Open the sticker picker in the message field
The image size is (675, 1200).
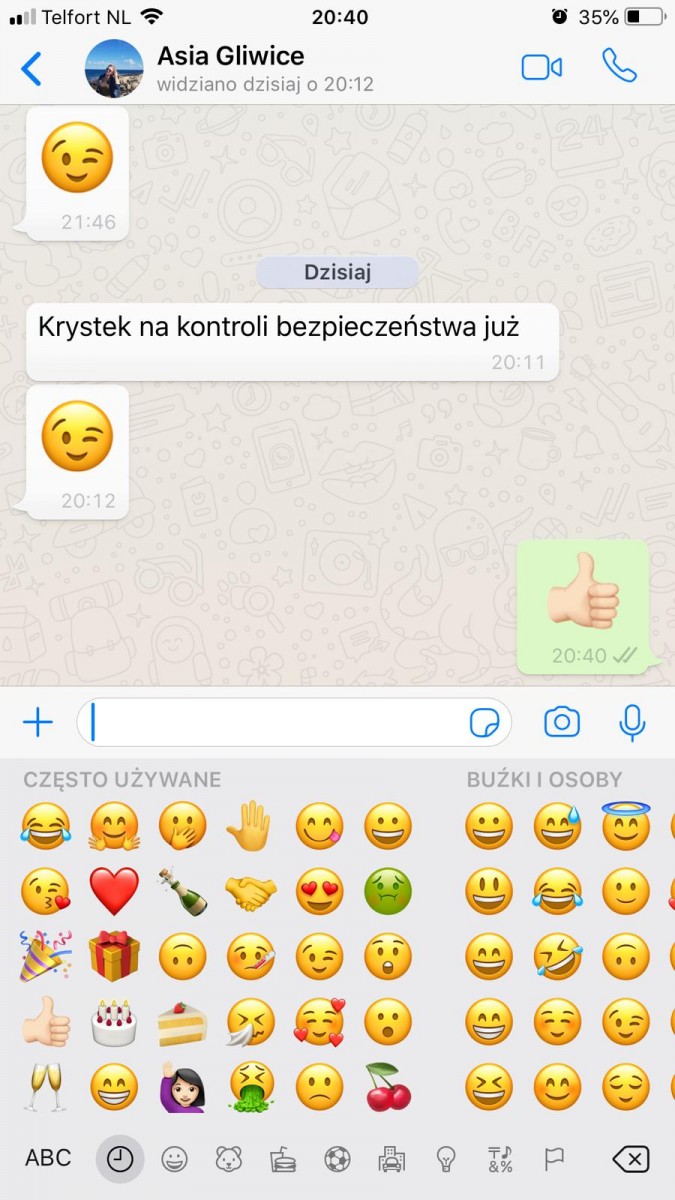click(x=485, y=722)
